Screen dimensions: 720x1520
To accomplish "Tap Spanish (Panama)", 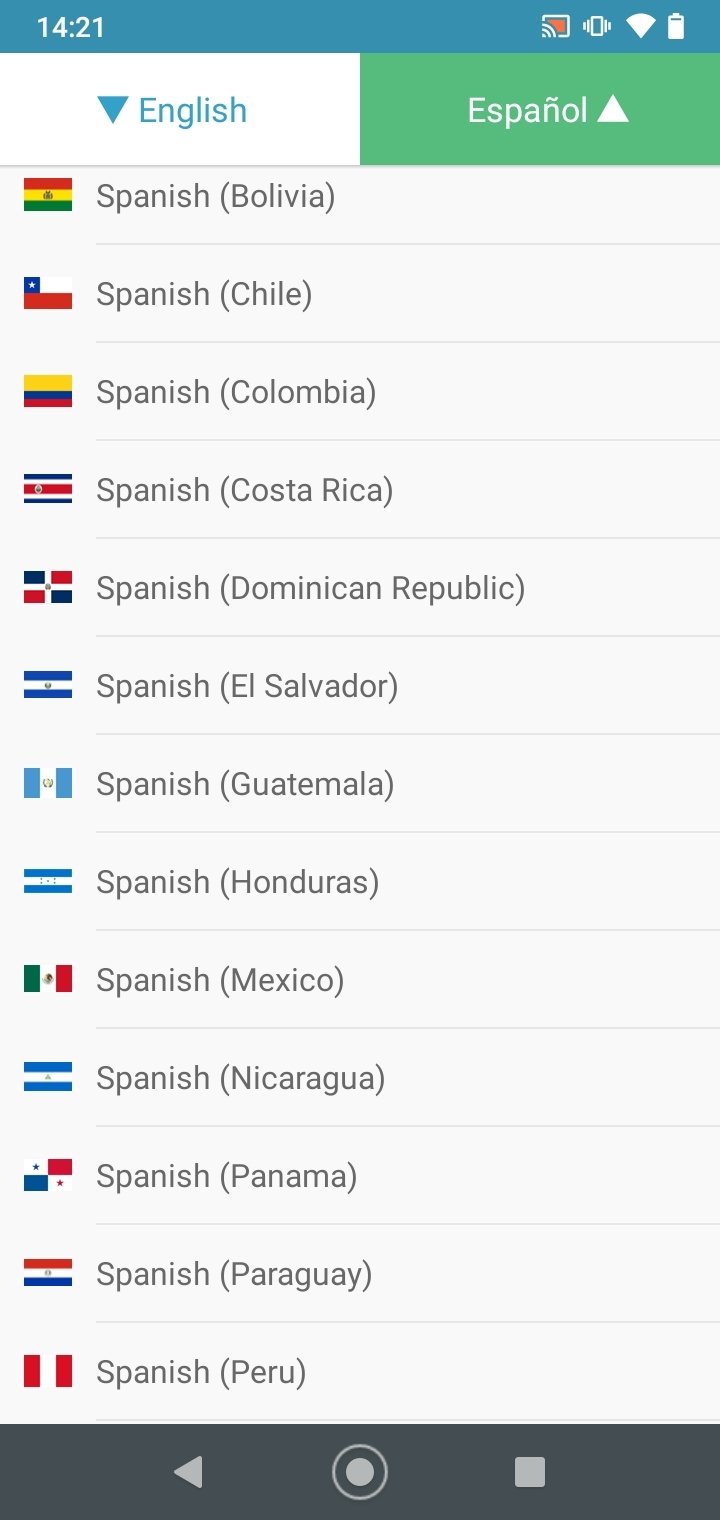I will (x=360, y=1176).
